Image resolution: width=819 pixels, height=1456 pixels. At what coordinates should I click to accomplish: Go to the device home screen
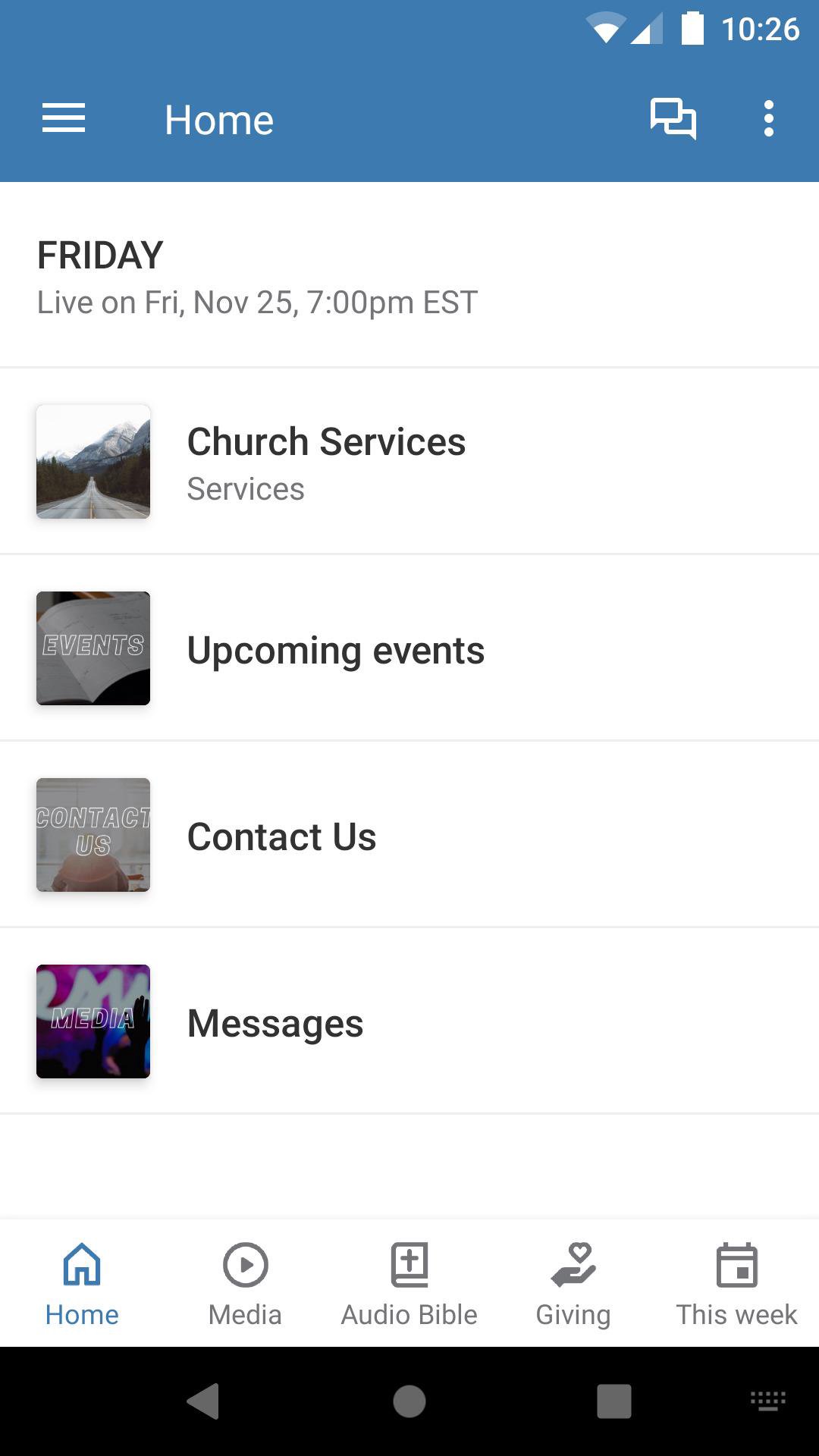click(x=409, y=1401)
